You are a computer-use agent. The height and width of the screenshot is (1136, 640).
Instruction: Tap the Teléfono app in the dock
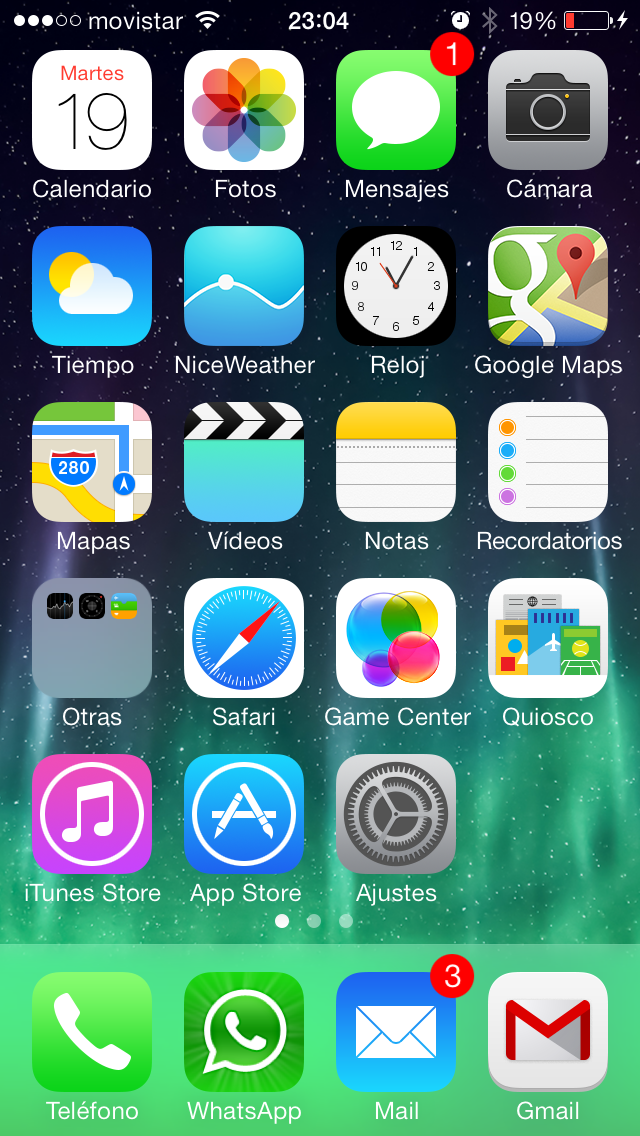pos(92,1032)
